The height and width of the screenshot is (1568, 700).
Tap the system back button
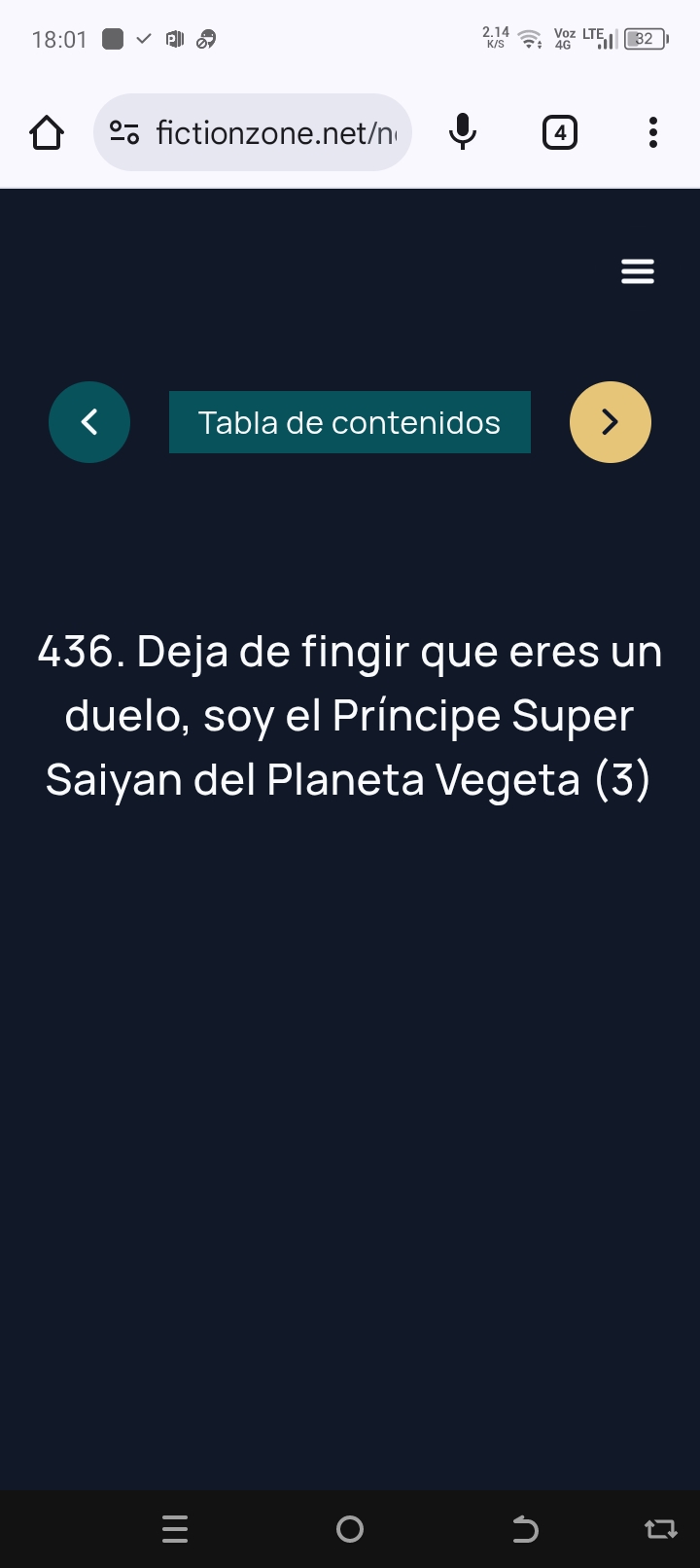point(525,1529)
